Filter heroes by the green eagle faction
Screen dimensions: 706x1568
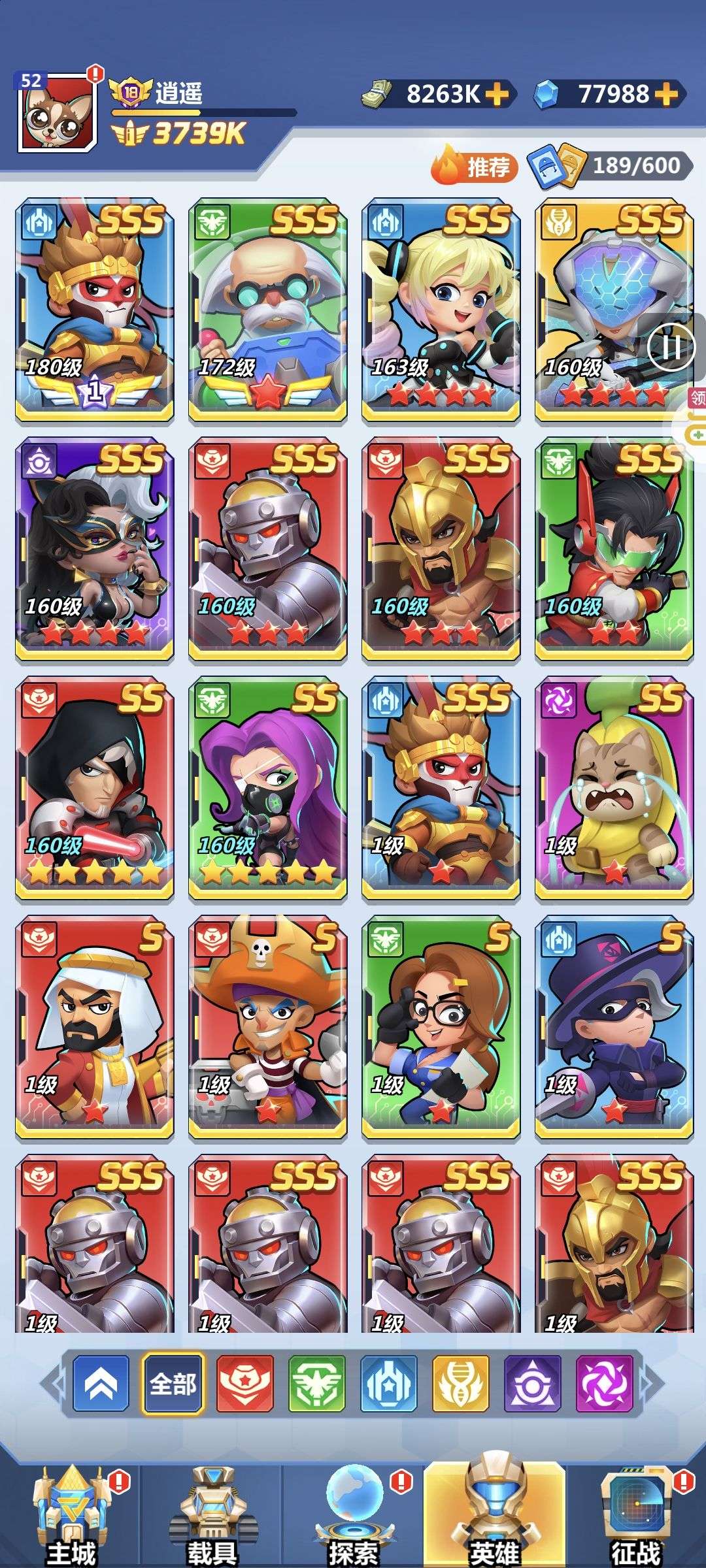[x=317, y=1384]
